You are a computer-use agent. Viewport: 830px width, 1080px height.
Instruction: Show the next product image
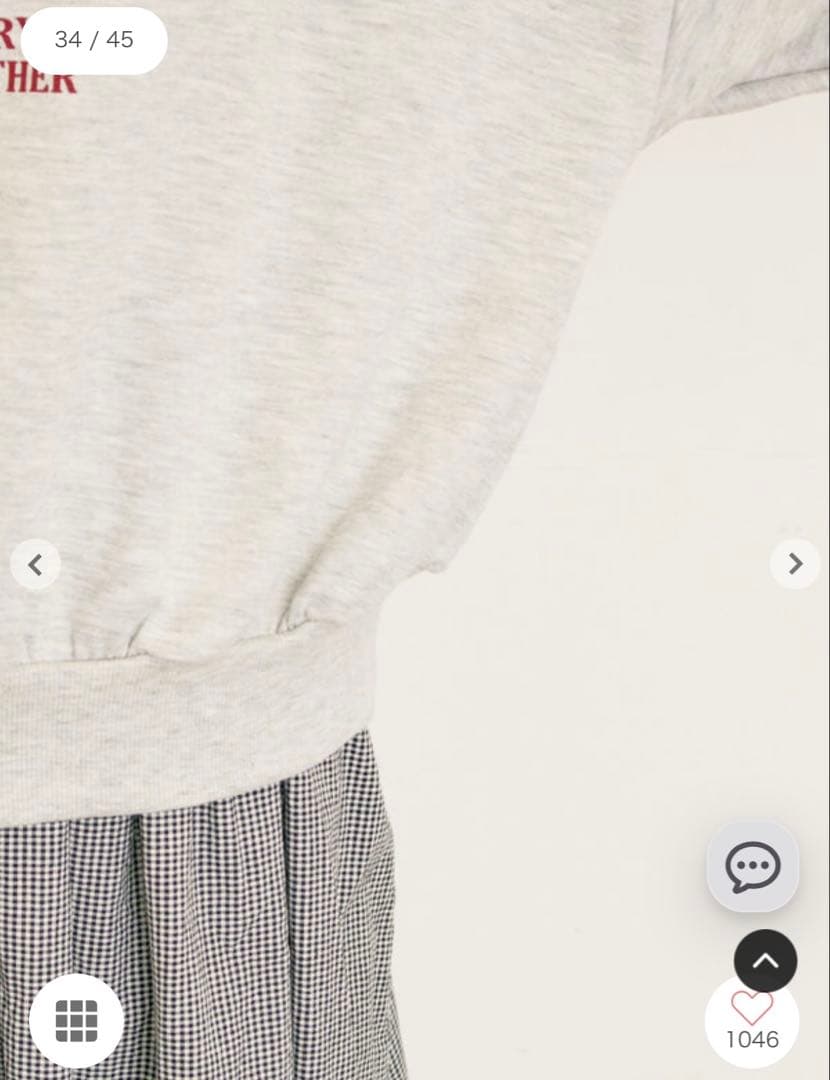pyautogui.click(x=795, y=564)
